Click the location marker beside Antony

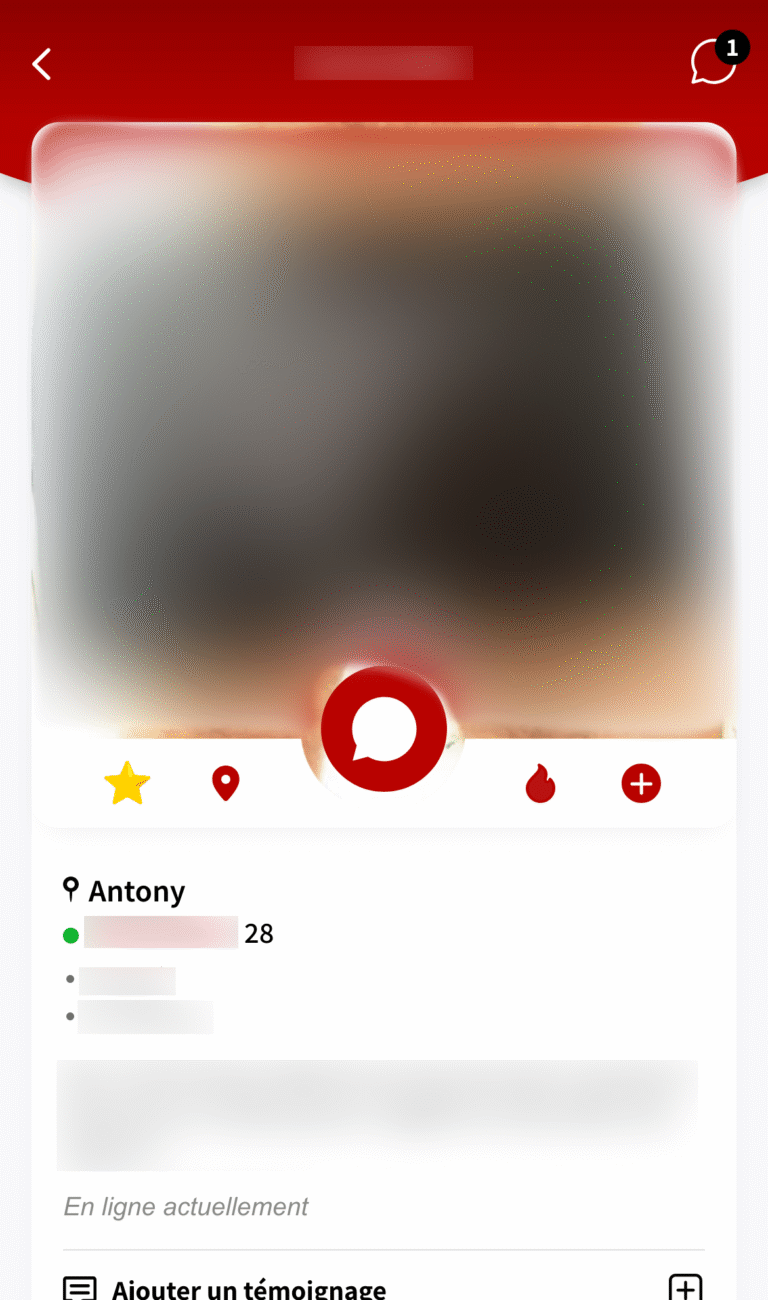pos(70,888)
